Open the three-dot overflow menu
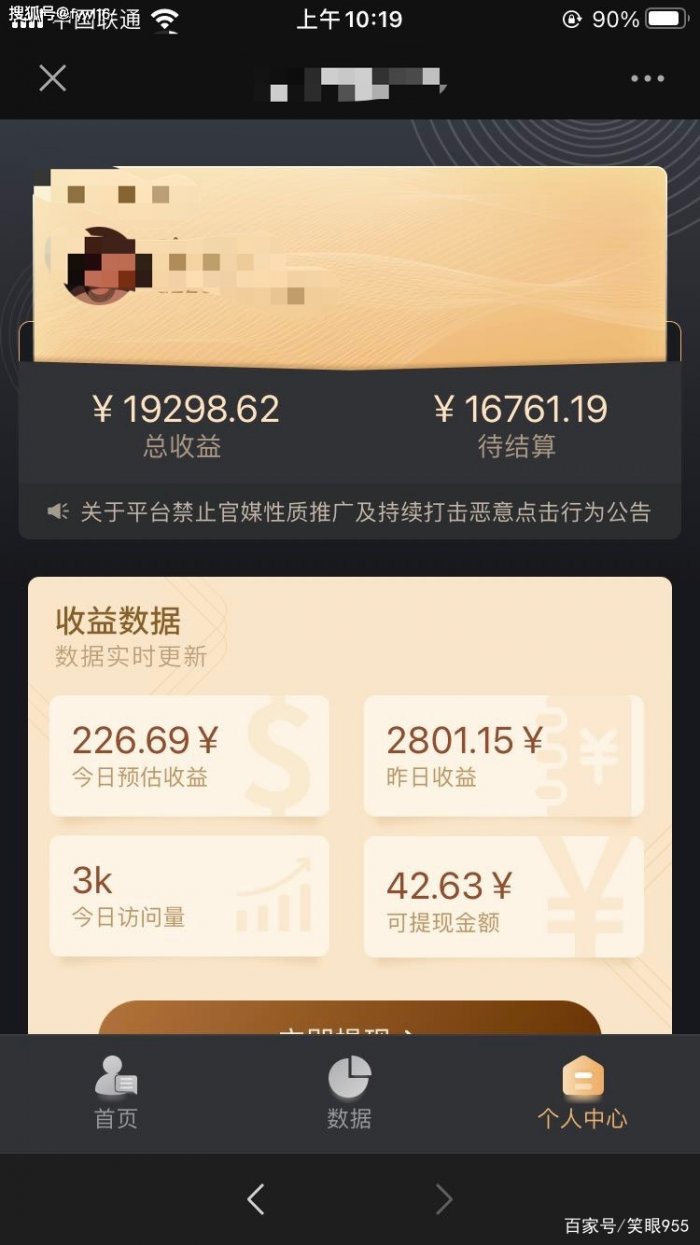This screenshot has width=700, height=1245. coord(647,79)
